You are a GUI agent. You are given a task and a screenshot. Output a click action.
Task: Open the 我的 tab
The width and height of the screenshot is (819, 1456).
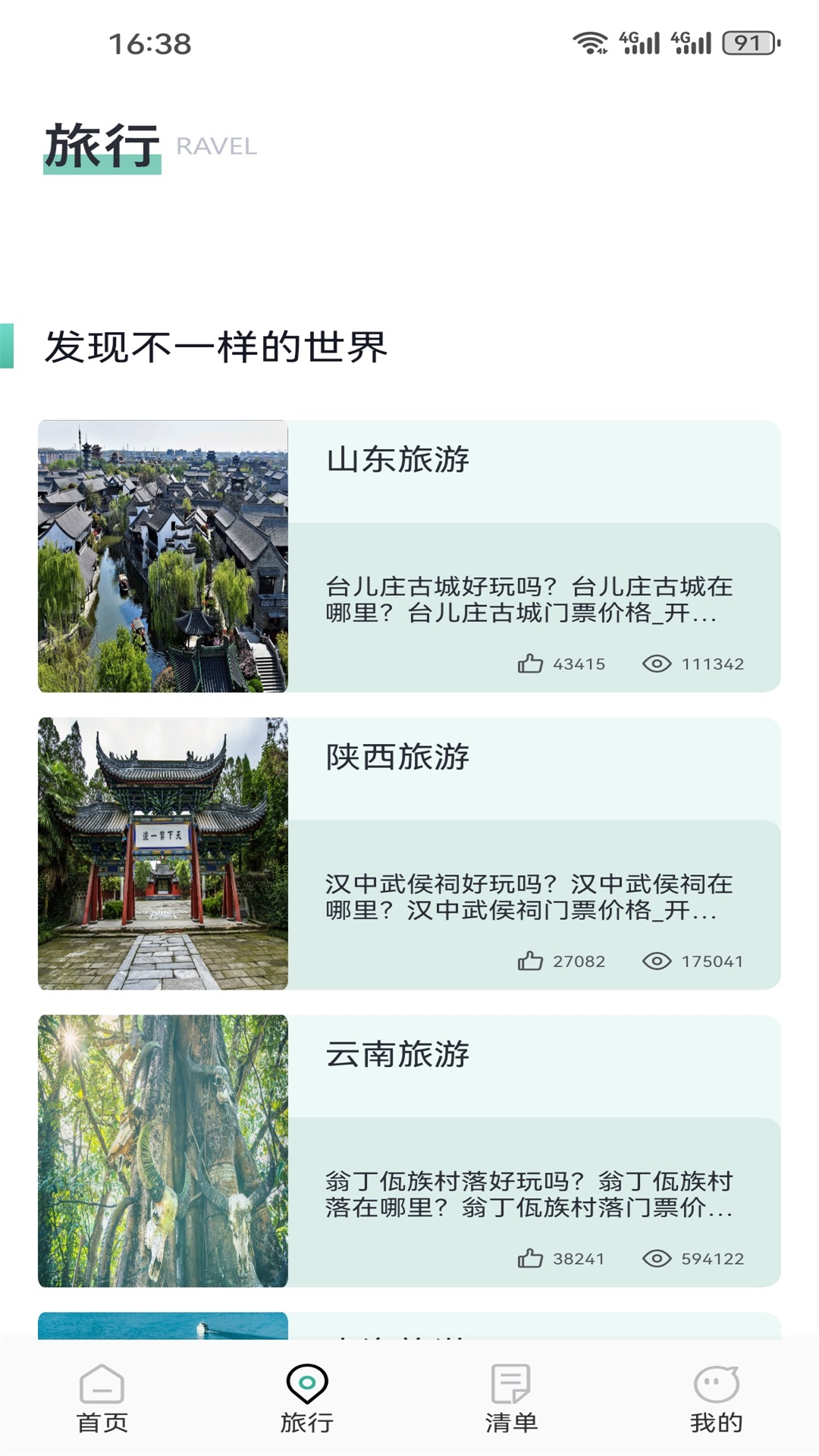pos(717,1398)
